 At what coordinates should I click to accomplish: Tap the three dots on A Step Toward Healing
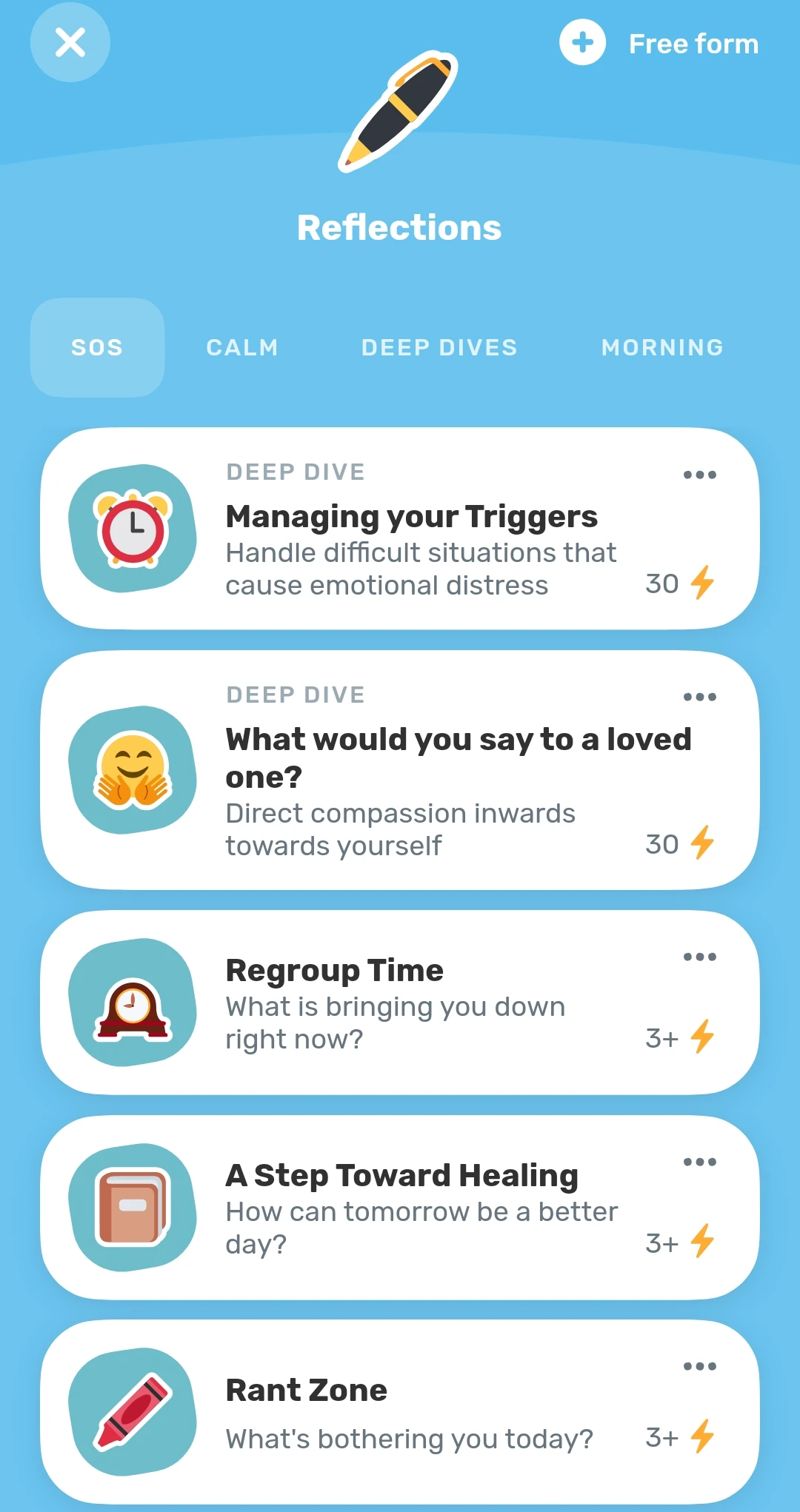699,1162
